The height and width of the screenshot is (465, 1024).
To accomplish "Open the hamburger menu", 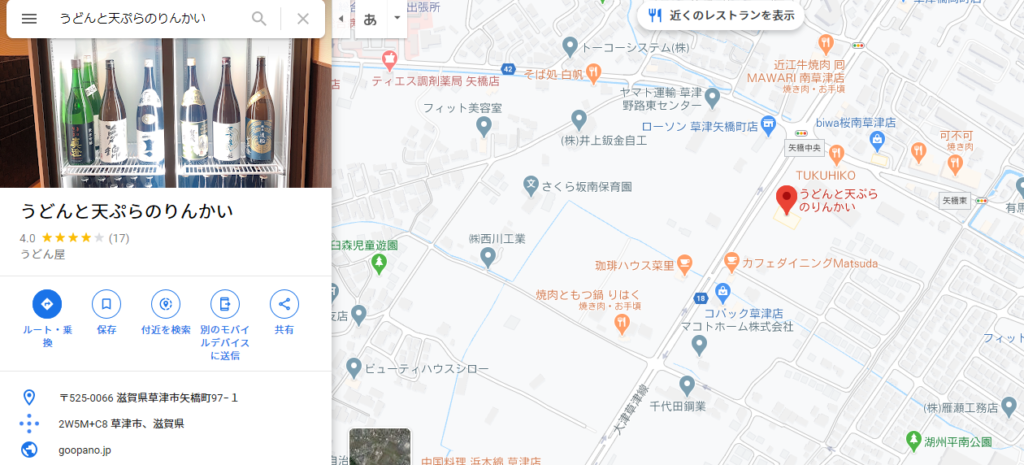I will (x=29, y=19).
